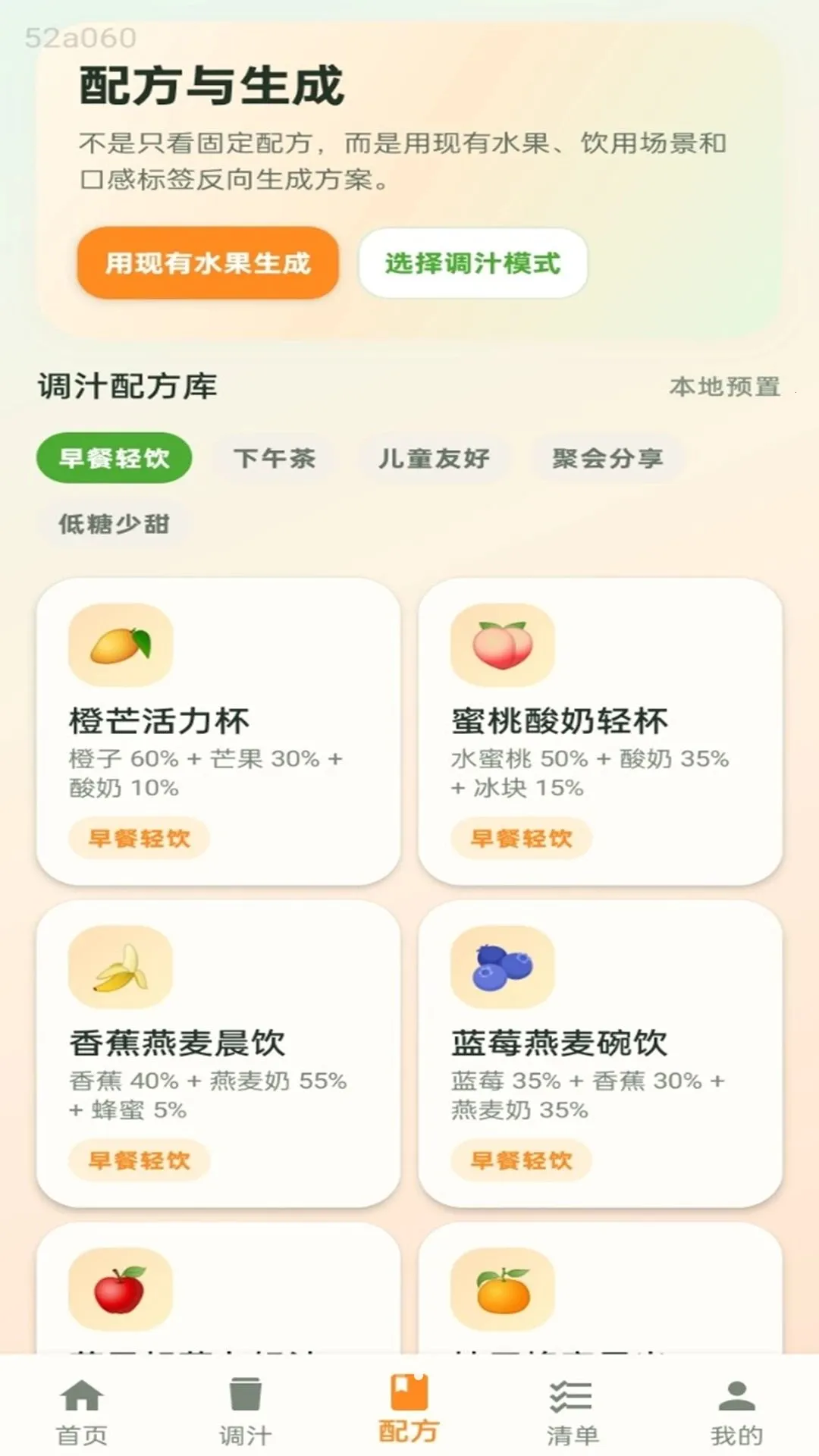View the 香蕉燕麦晨饮 recipe
819x1456 pixels.
pyautogui.click(x=218, y=1053)
